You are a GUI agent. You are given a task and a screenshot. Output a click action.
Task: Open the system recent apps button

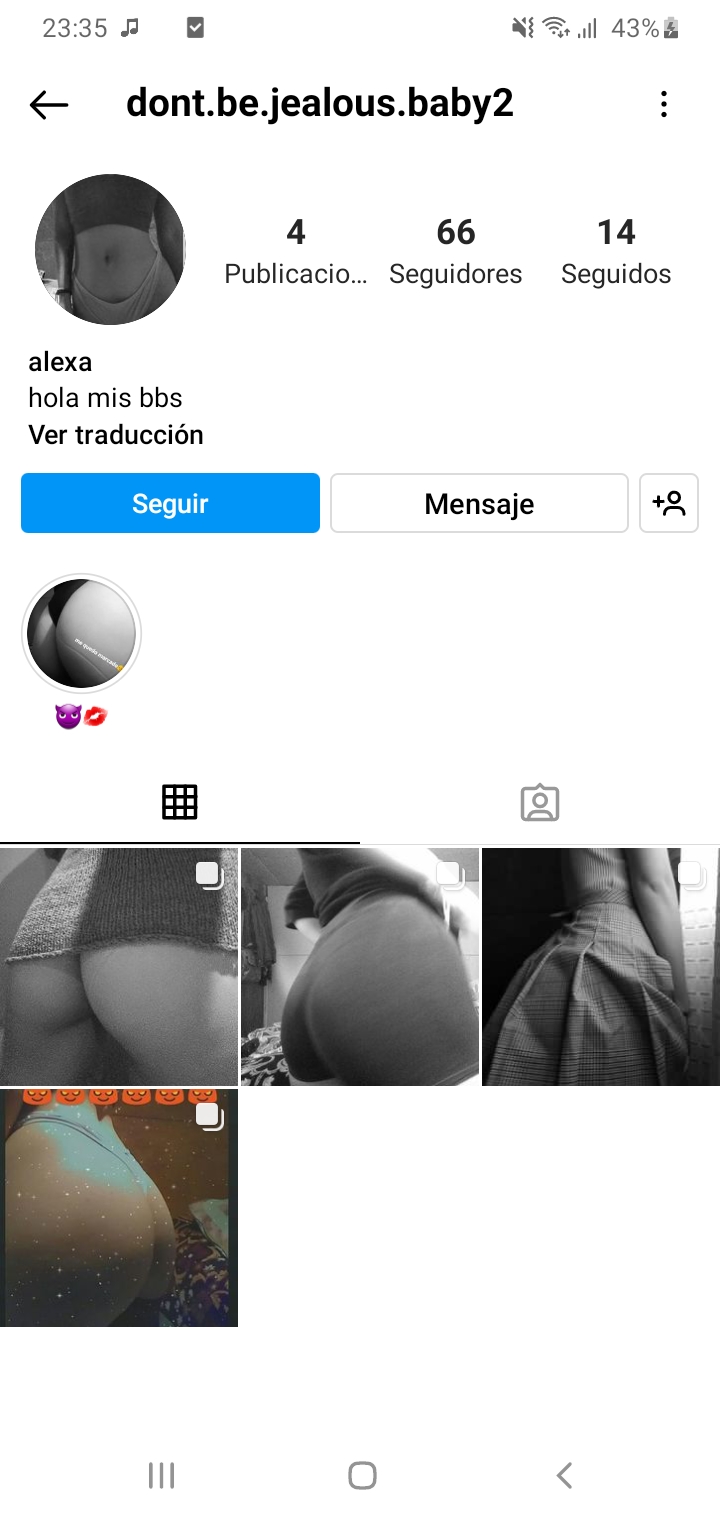tap(161, 1475)
